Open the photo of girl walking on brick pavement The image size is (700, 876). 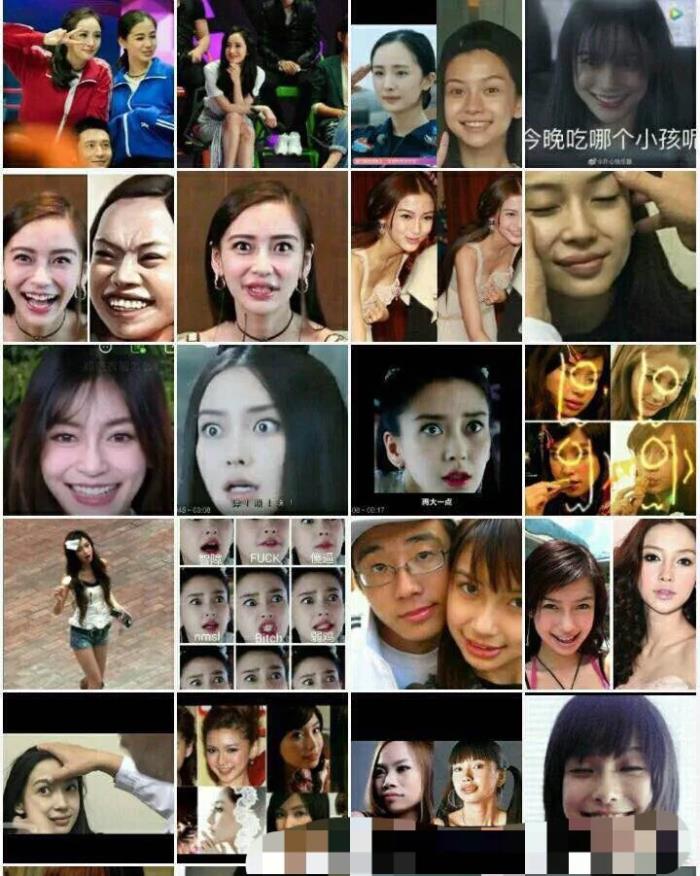pos(88,603)
